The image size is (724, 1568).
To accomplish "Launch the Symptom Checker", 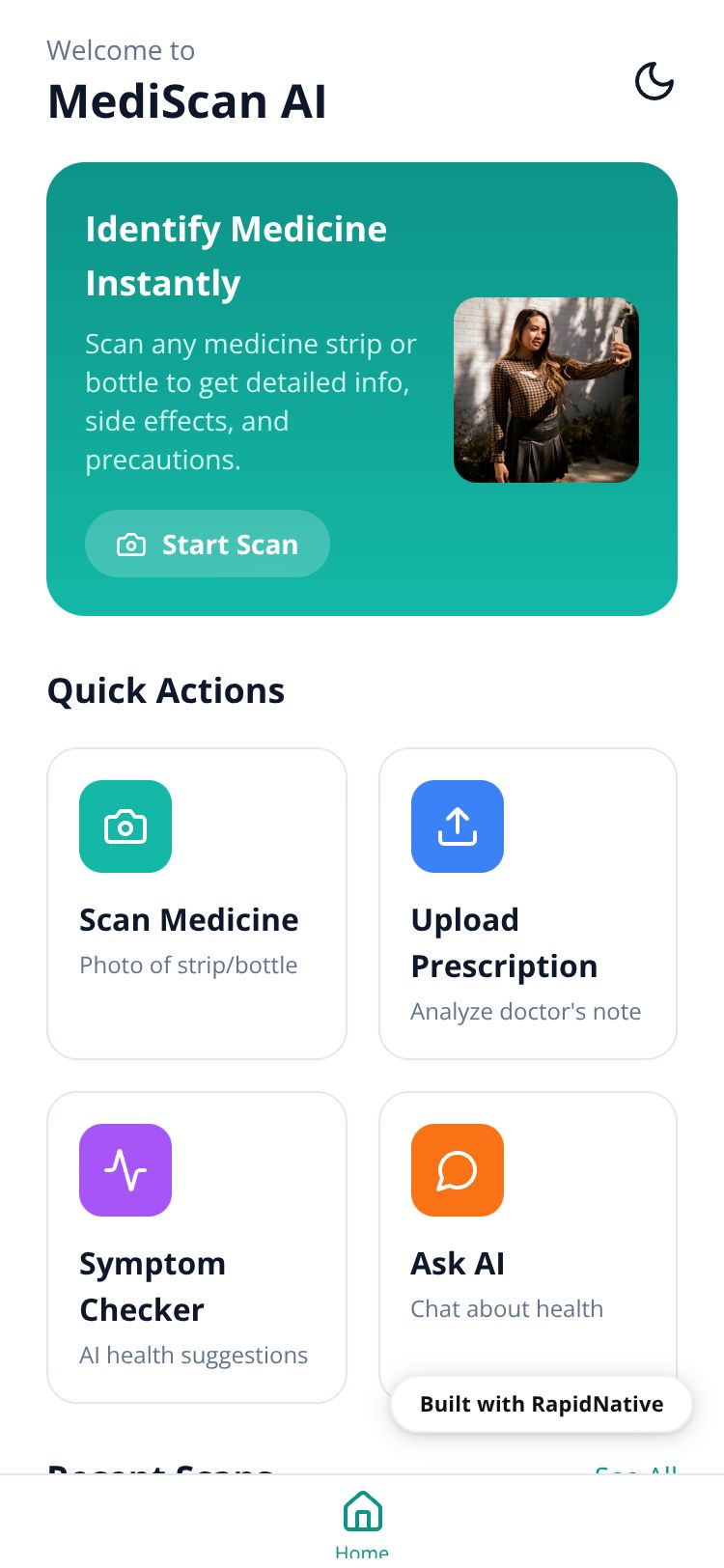I will click(x=197, y=1246).
